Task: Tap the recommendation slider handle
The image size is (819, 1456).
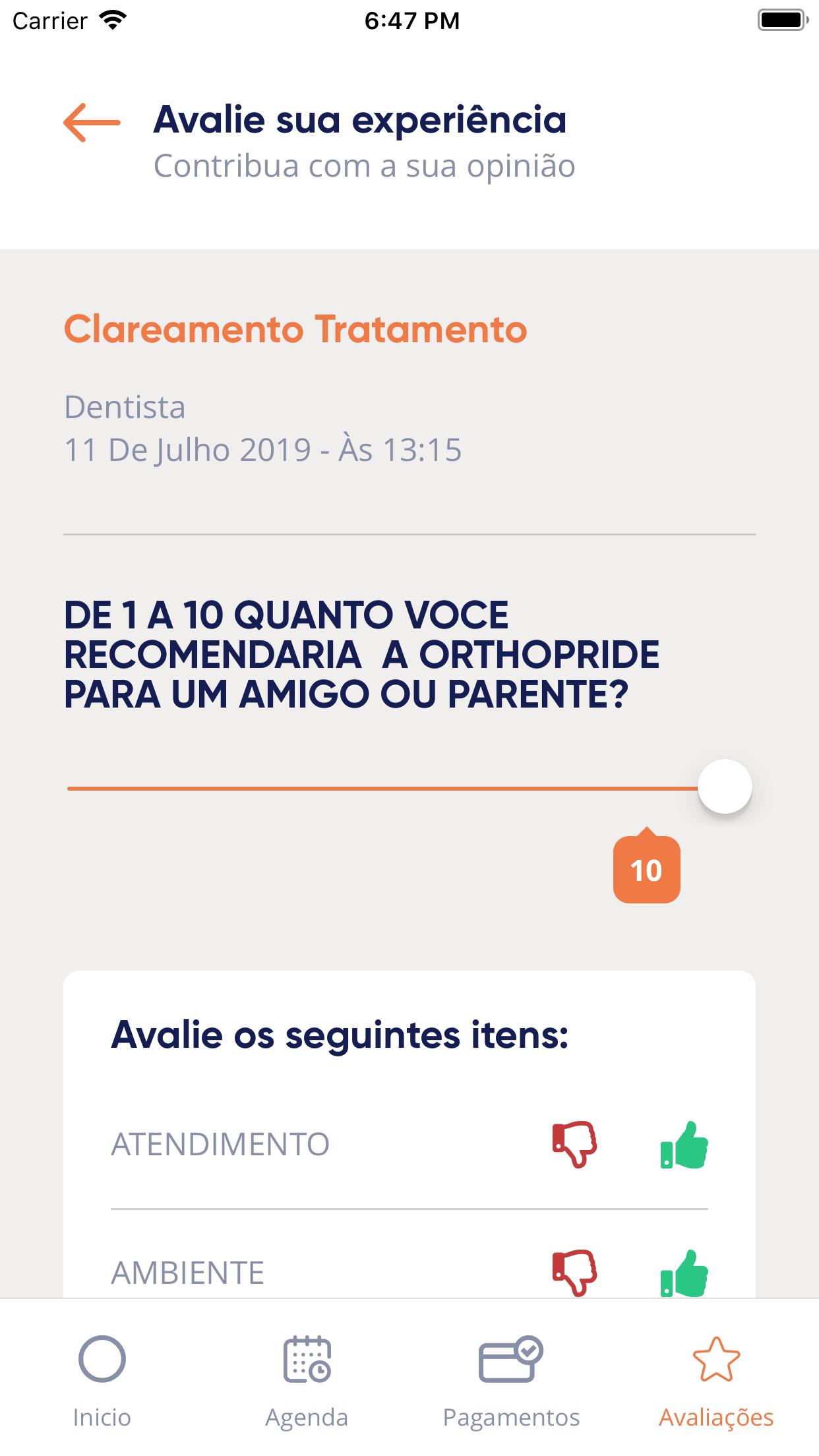Action: tap(725, 787)
